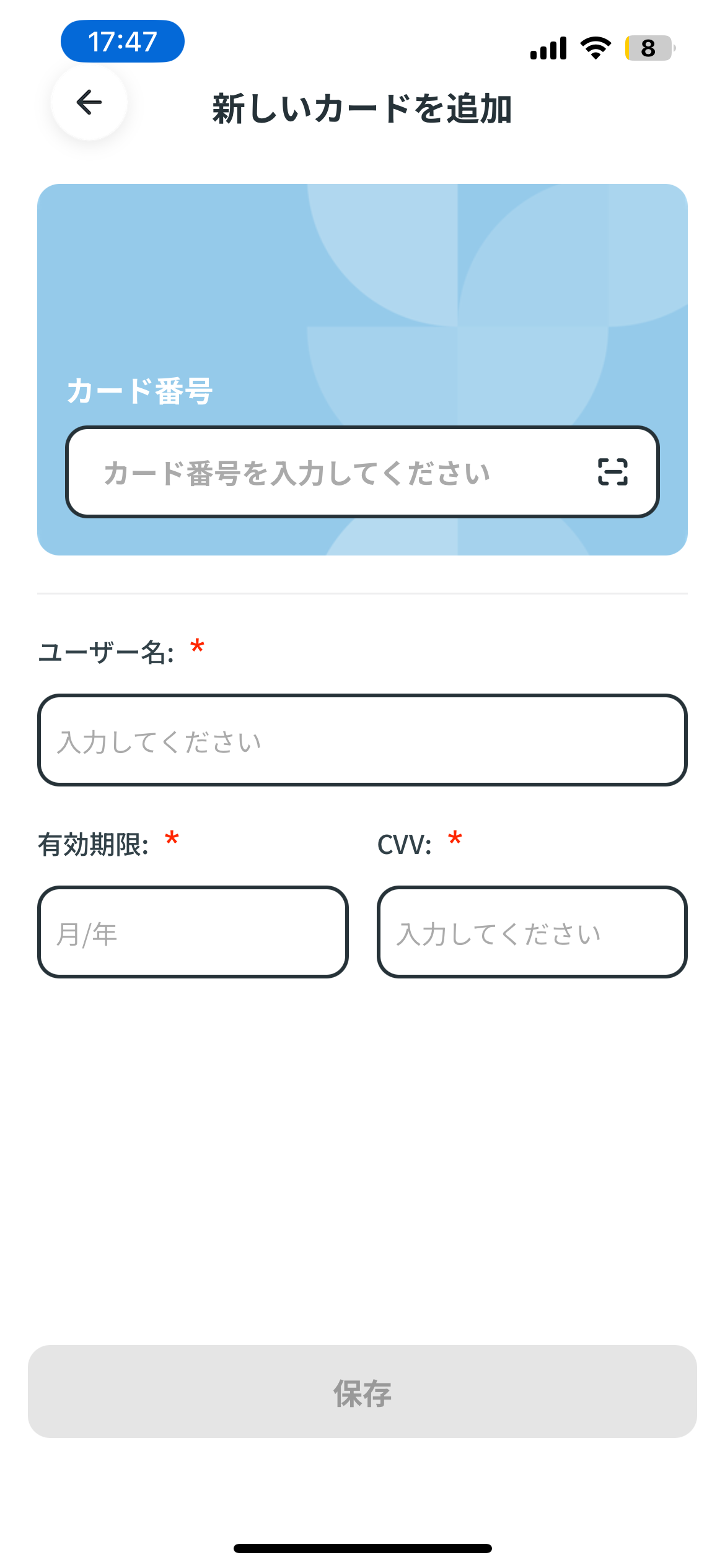The width and height of the screenshot is (725, 1568).
Task: Tap the 保存 button
Action: 362,1392
